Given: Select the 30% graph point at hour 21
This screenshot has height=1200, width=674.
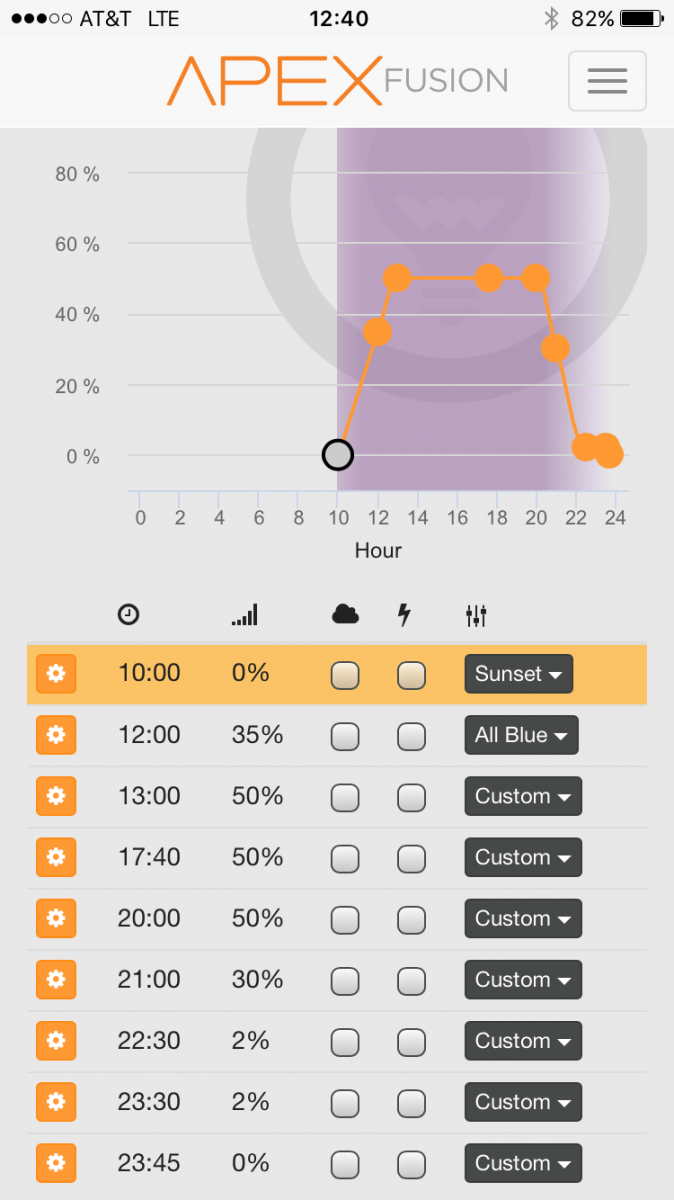Looking at the screenshot, I should [x=555, y=348].
